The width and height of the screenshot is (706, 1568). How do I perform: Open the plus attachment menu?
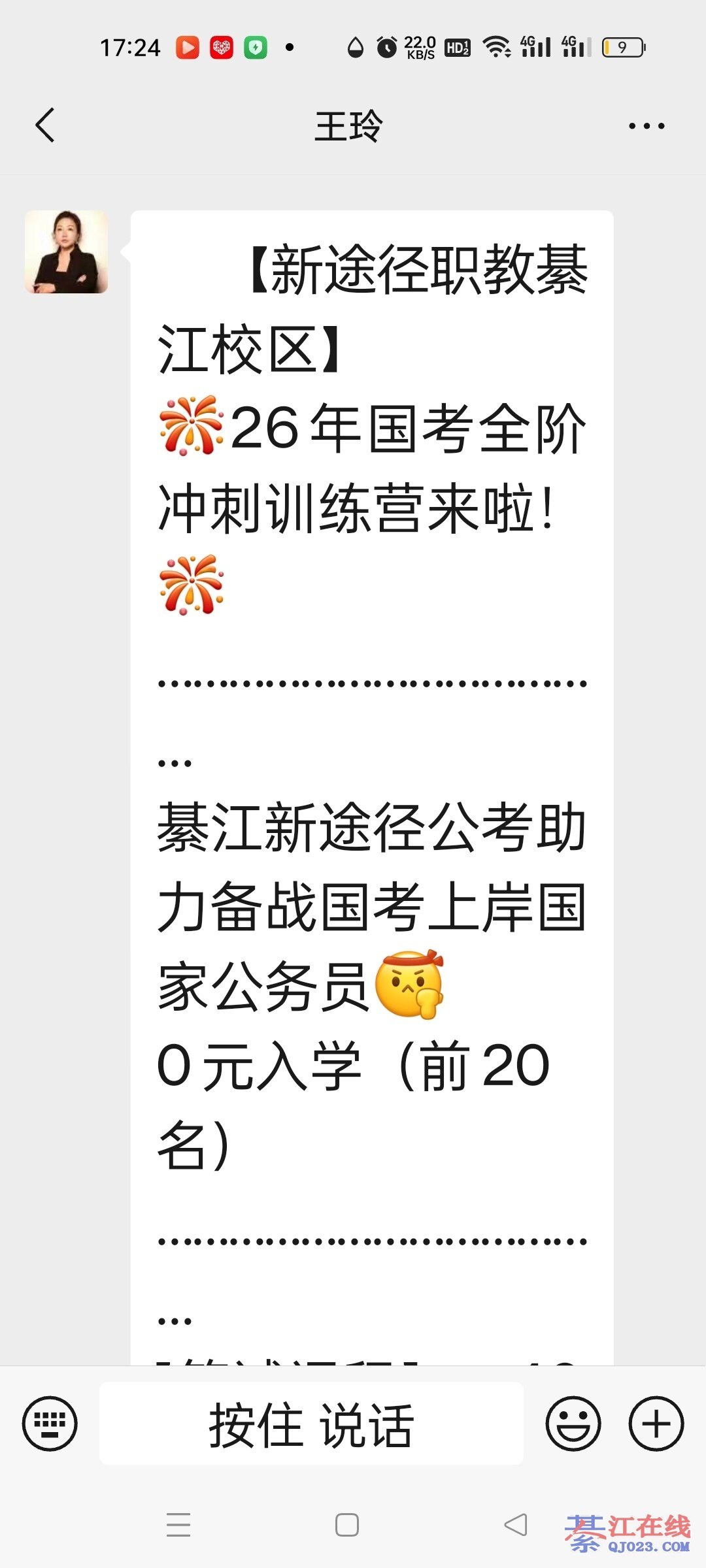click(x=656, y=1424)
